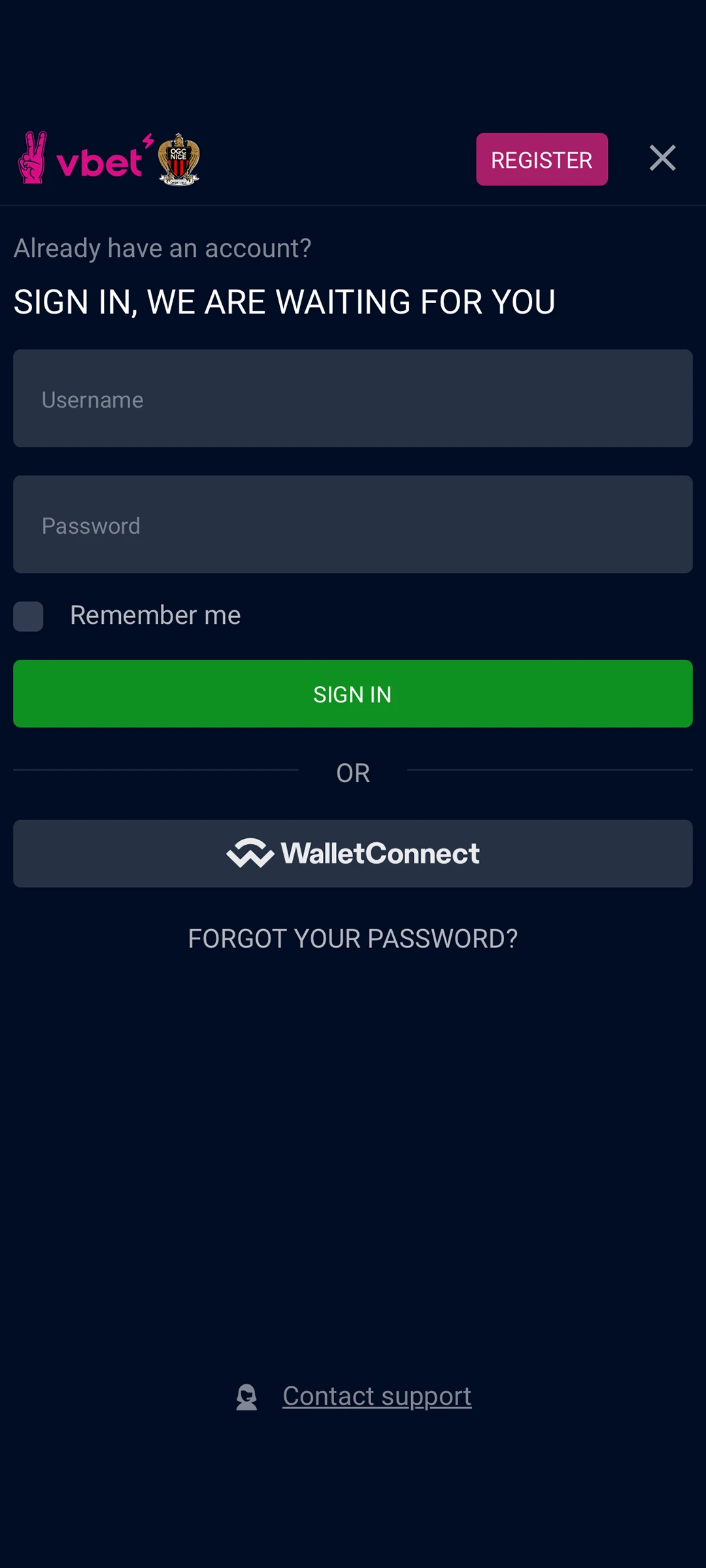The width and height of the screenshot is (706, 1568).
Task: Focus the Password input field
Action: click(353, 524)
